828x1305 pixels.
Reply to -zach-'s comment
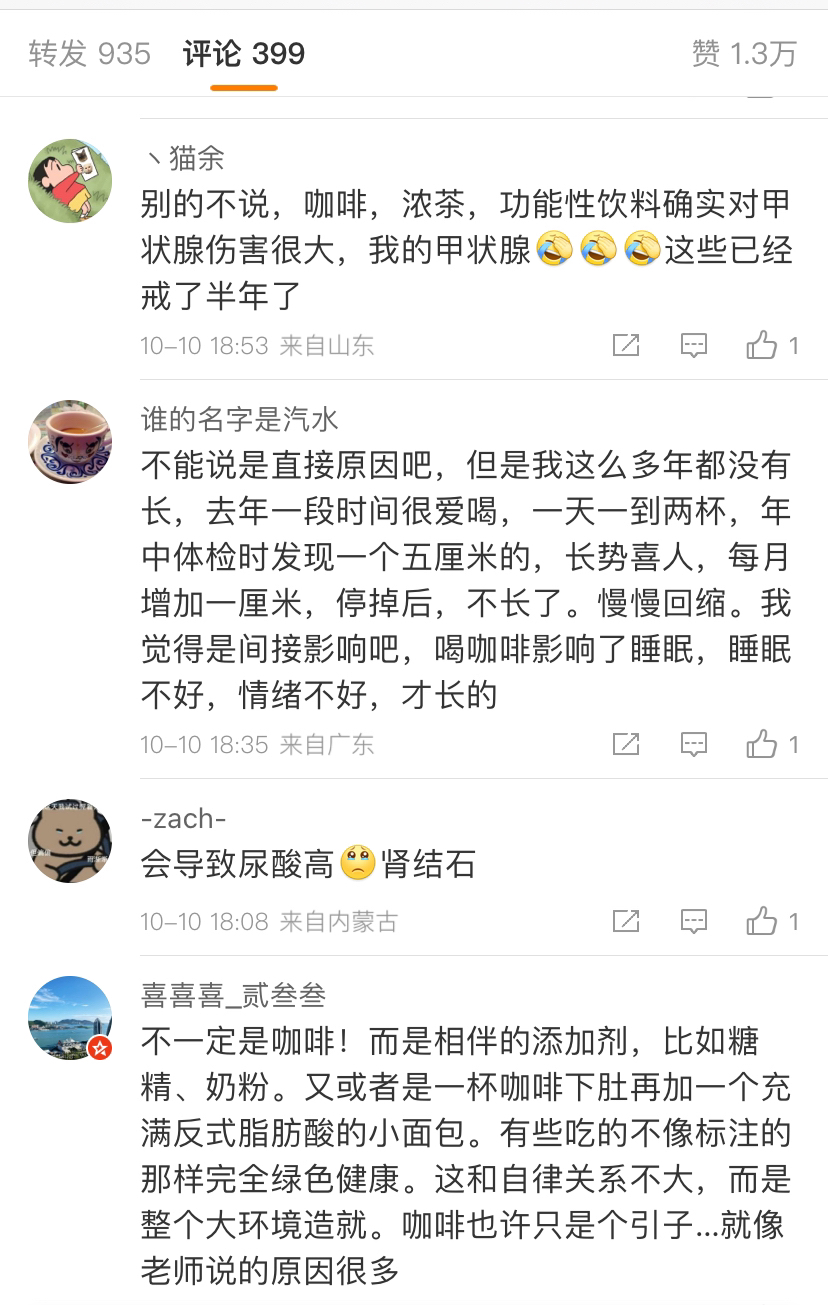(694, 921)
